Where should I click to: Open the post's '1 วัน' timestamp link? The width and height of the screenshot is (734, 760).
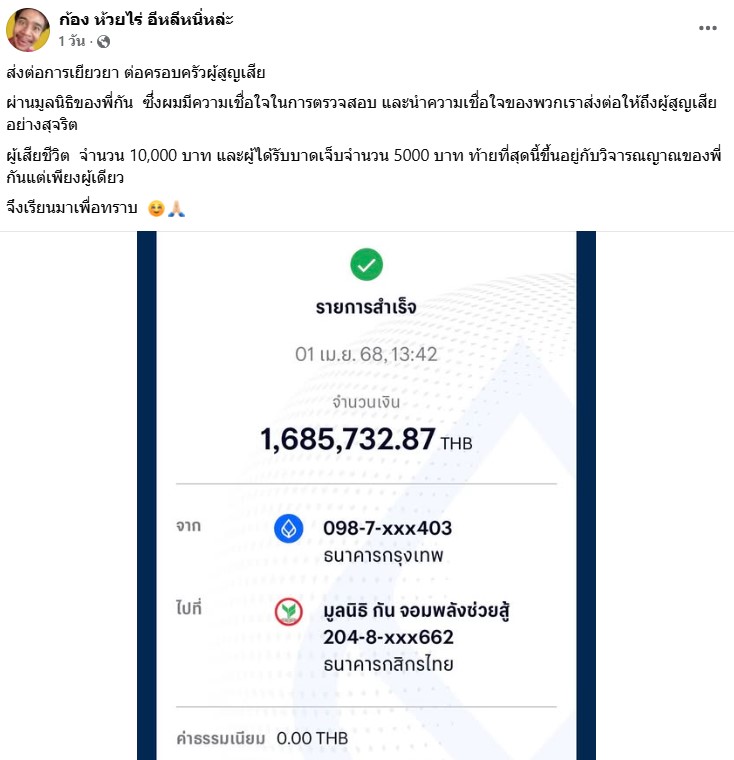point(73,41)
